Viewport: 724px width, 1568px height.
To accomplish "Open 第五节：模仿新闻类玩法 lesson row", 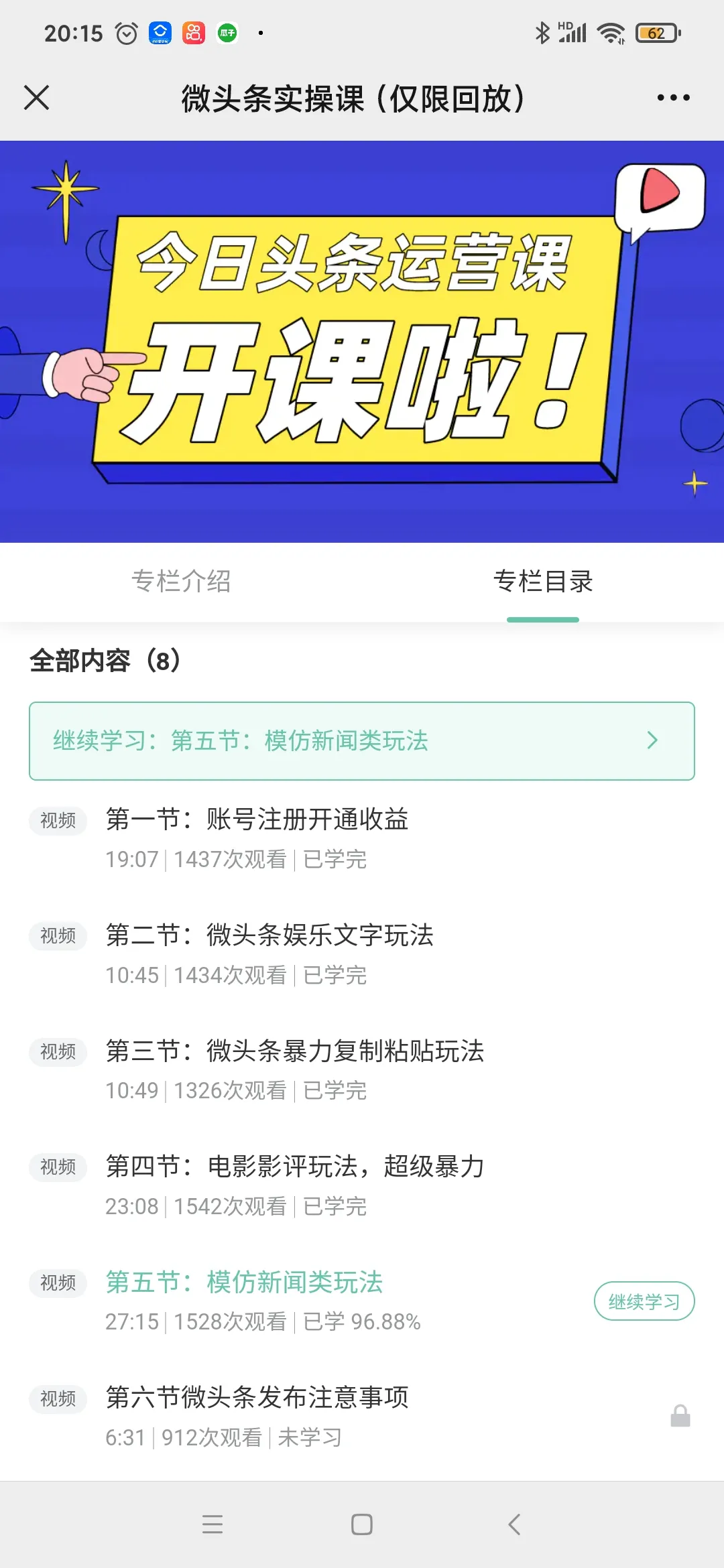I will (245, 1283).
